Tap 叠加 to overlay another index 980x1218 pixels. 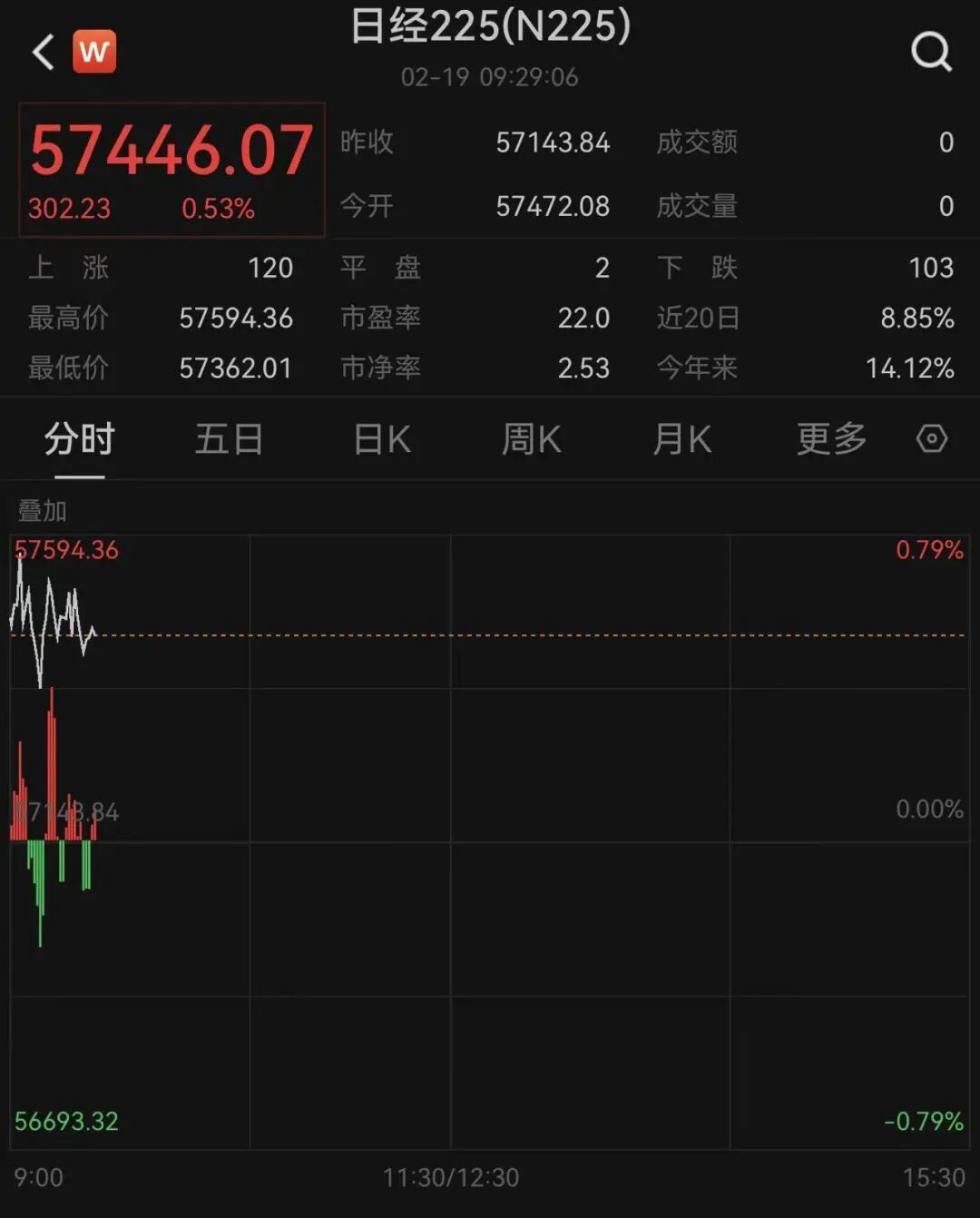point(43,511)
